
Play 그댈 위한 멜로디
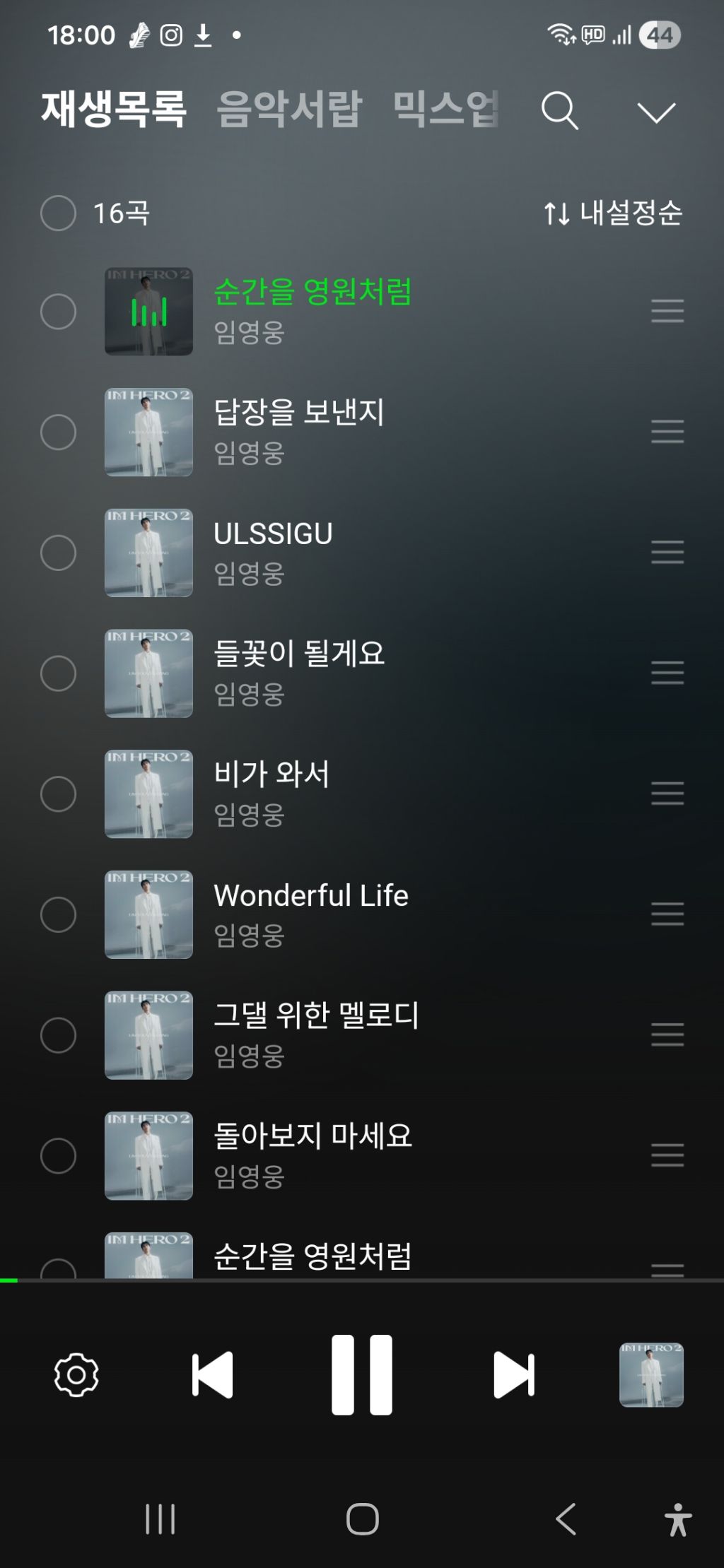point(316,1016)
